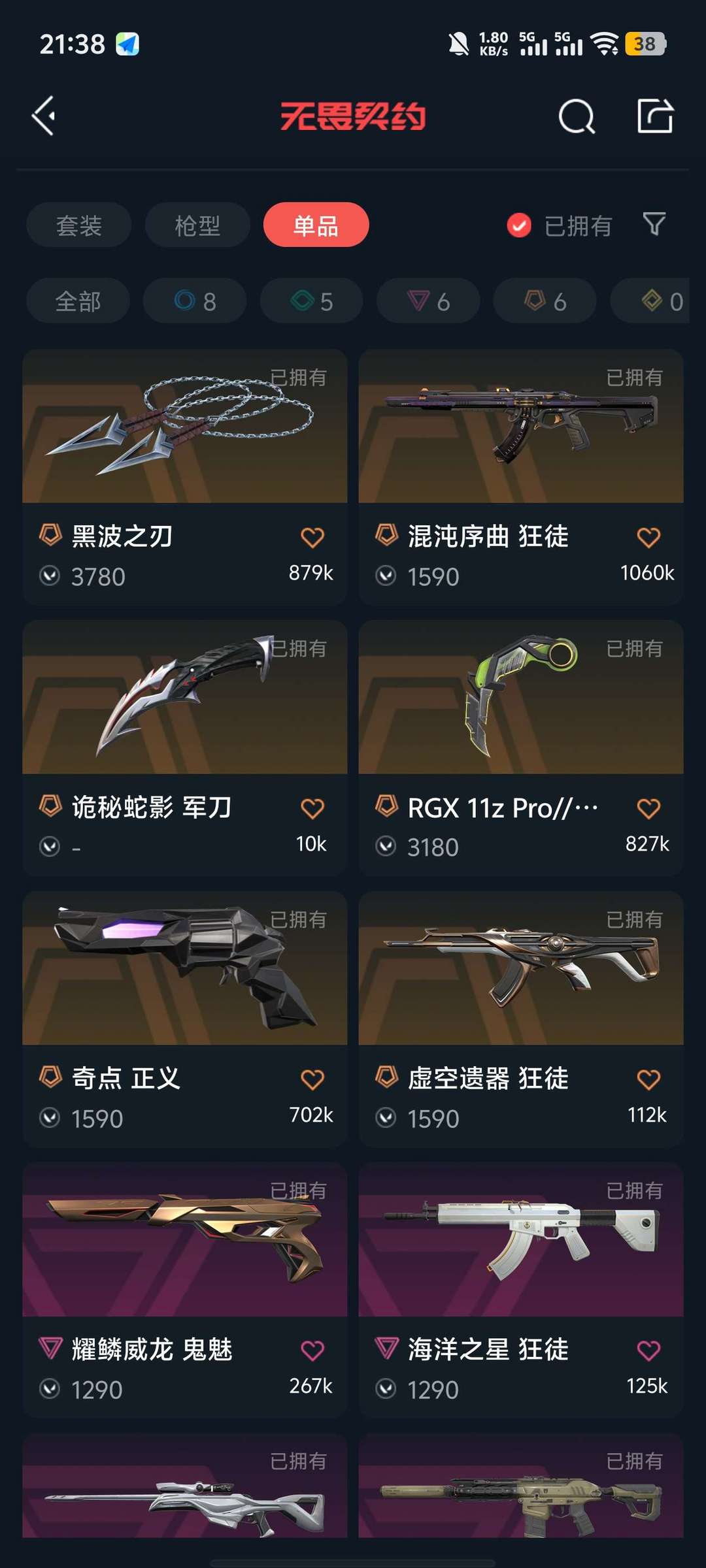Filter by the pink tier chip showing 6
The width and height of the screenshot is (706, 1568).
tap(428, 301)
